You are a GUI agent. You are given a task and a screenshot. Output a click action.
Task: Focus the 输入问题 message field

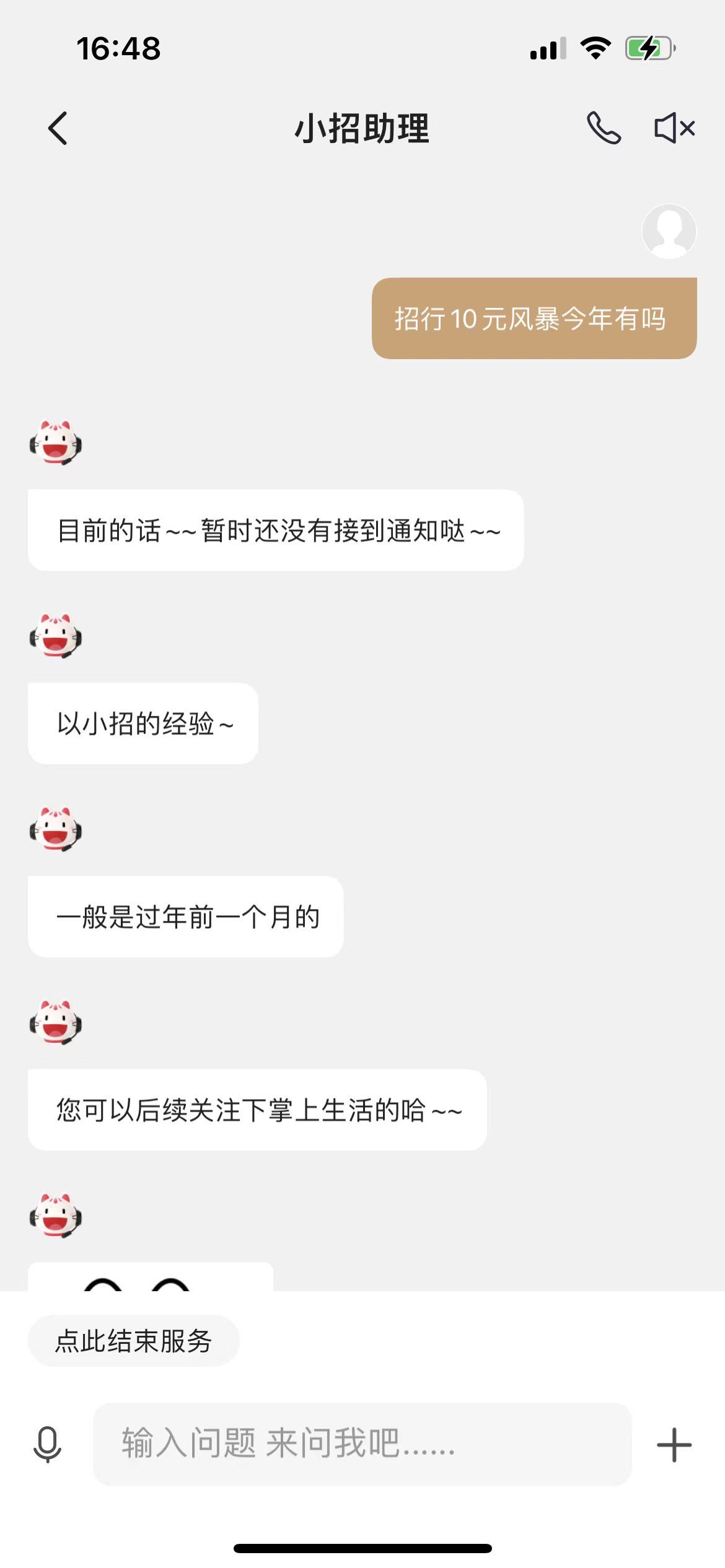point(362,1444)
